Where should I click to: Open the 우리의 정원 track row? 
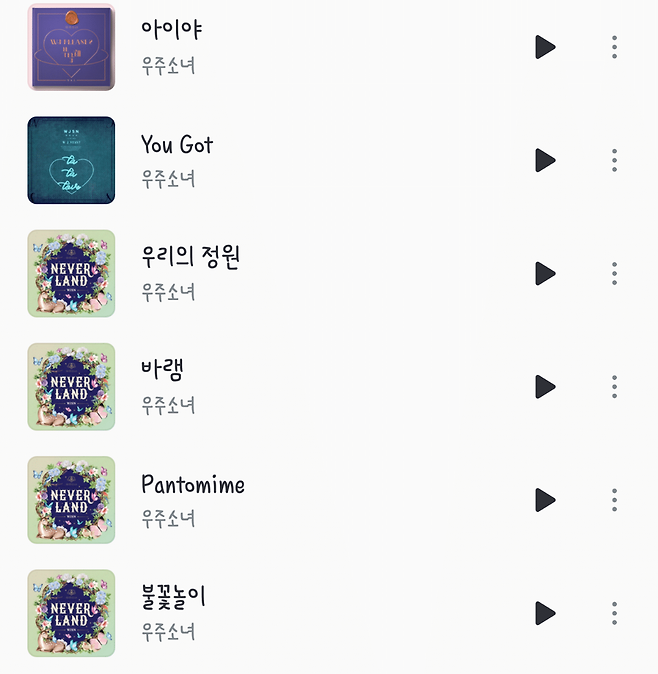pos(300,273)
